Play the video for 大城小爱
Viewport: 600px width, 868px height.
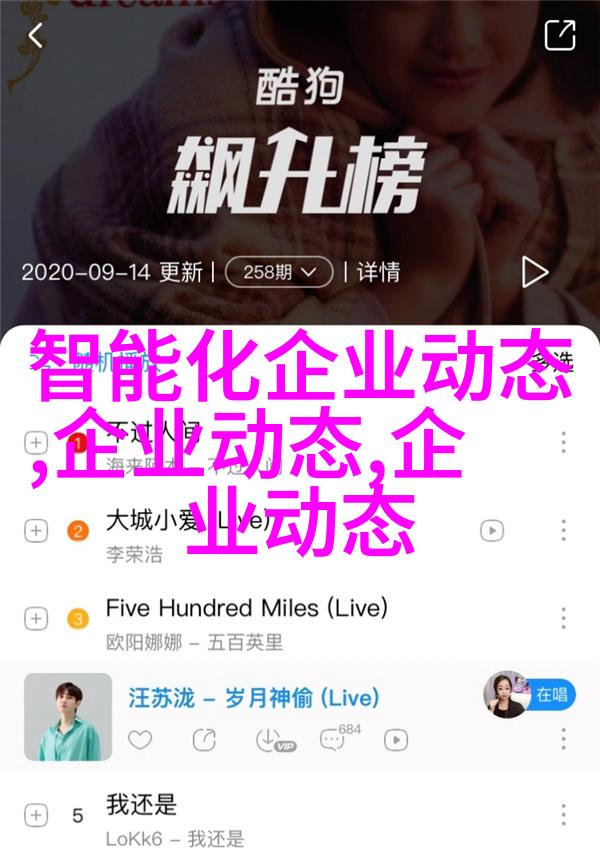491,530
